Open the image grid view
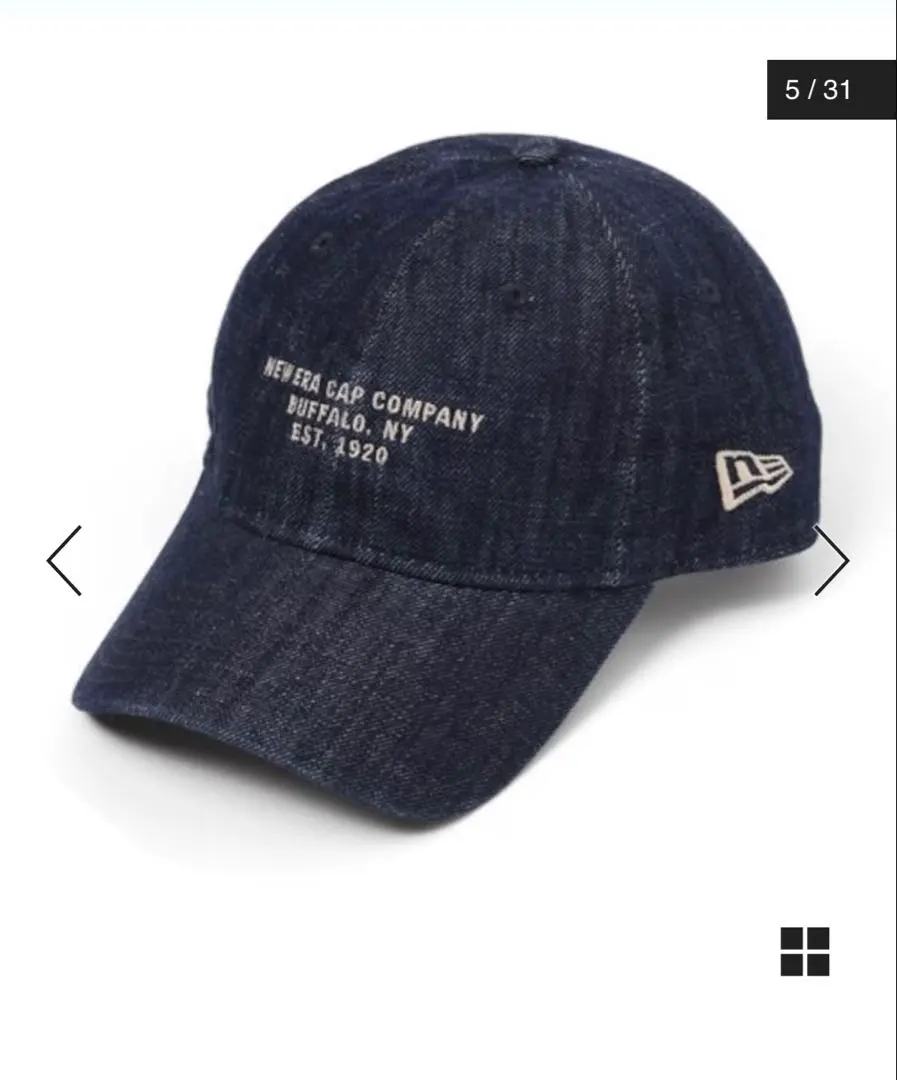Image resolution: width=897 pixels, height=1080 pixels. 805,951
